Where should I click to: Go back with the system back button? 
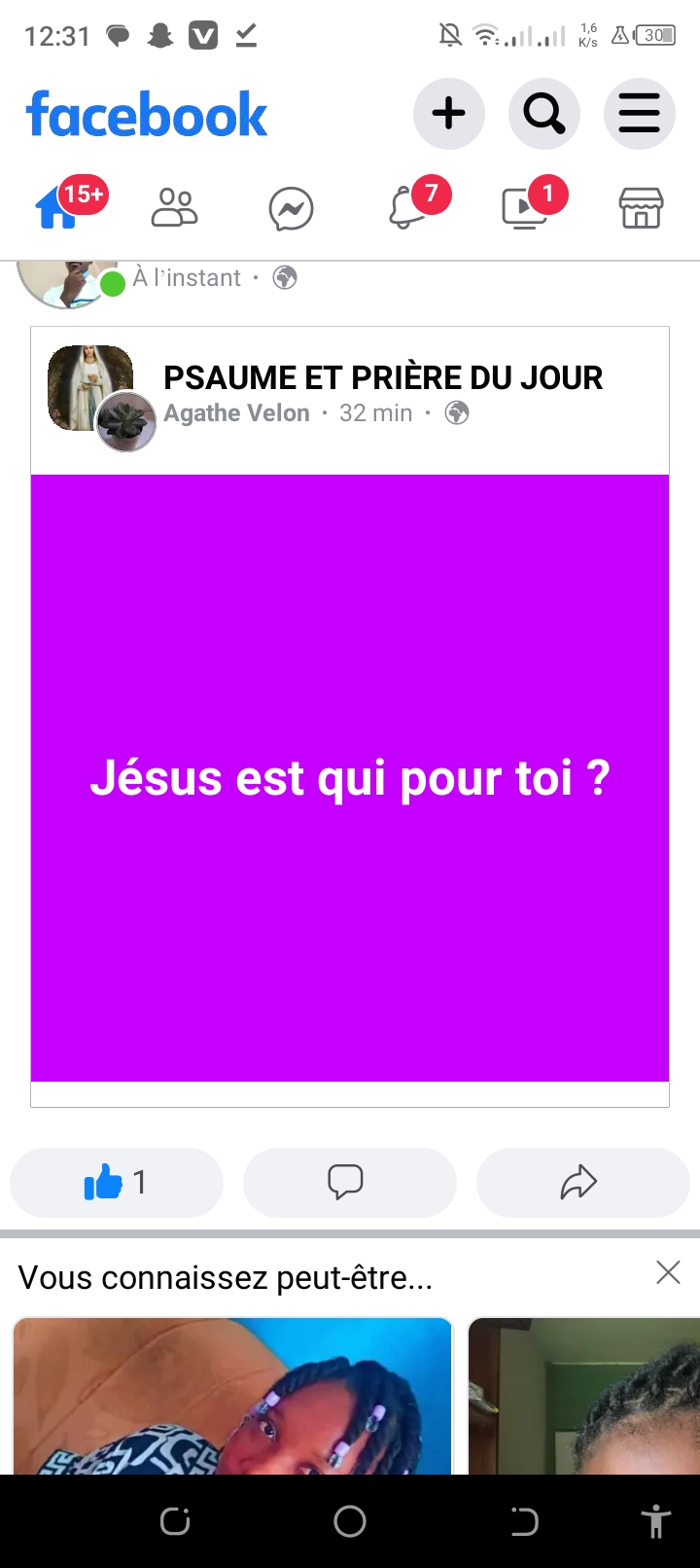524,1521
